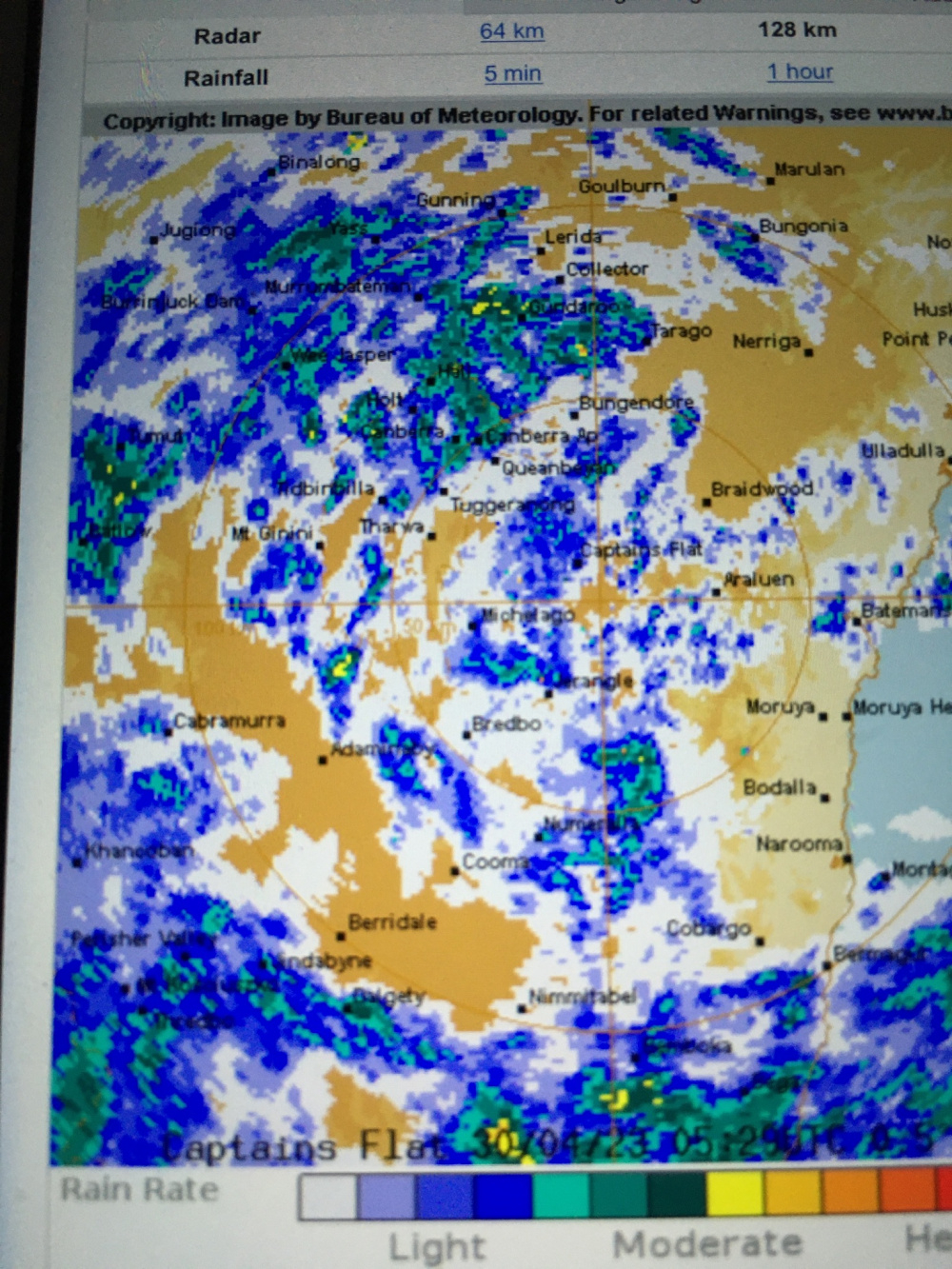Open the 1 hour rainfall link
This screenshot has height=1269, width=952.
[800, 72]
